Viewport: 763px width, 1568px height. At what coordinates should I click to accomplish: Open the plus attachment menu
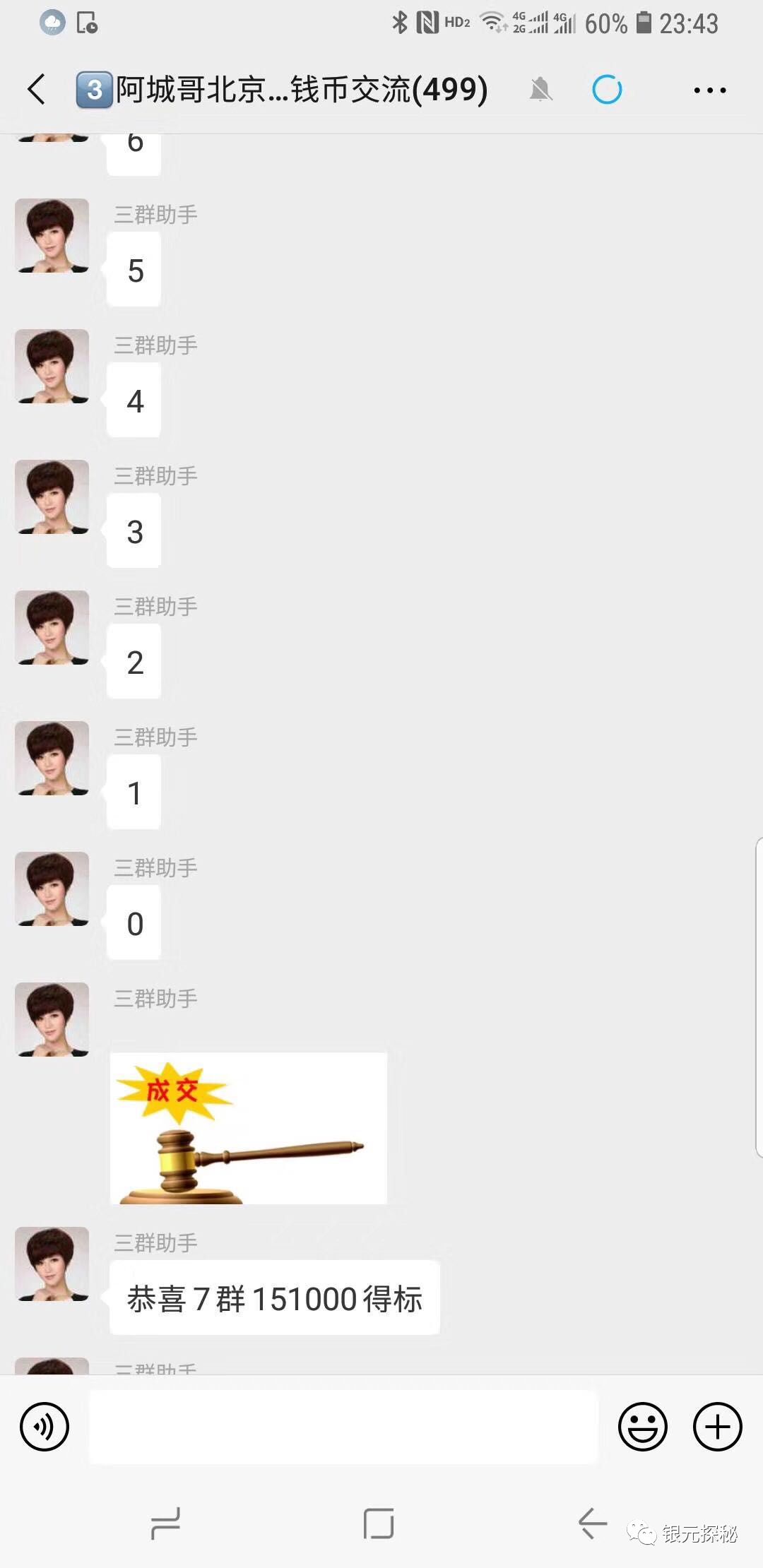(717, 1427)
